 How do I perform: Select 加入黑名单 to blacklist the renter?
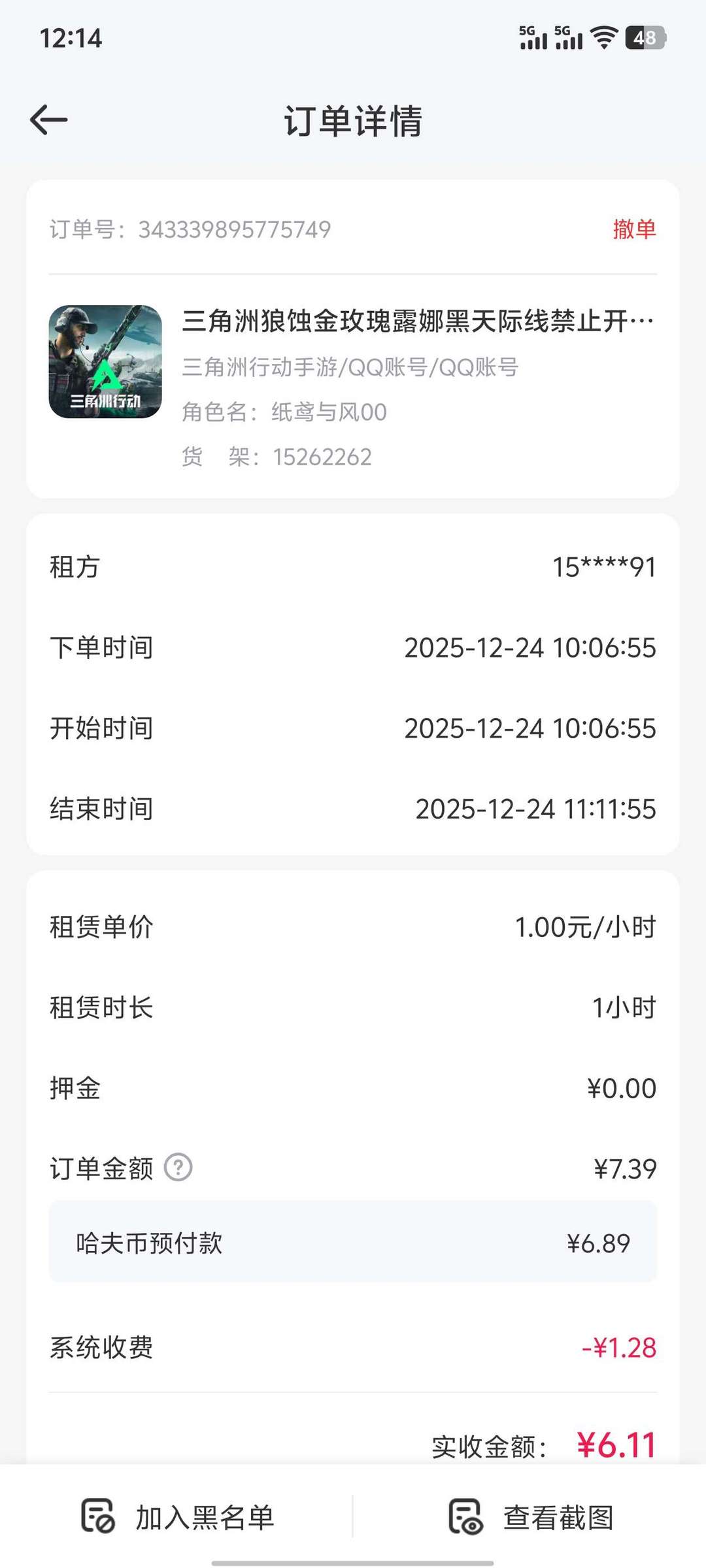tap(178, 1517)
